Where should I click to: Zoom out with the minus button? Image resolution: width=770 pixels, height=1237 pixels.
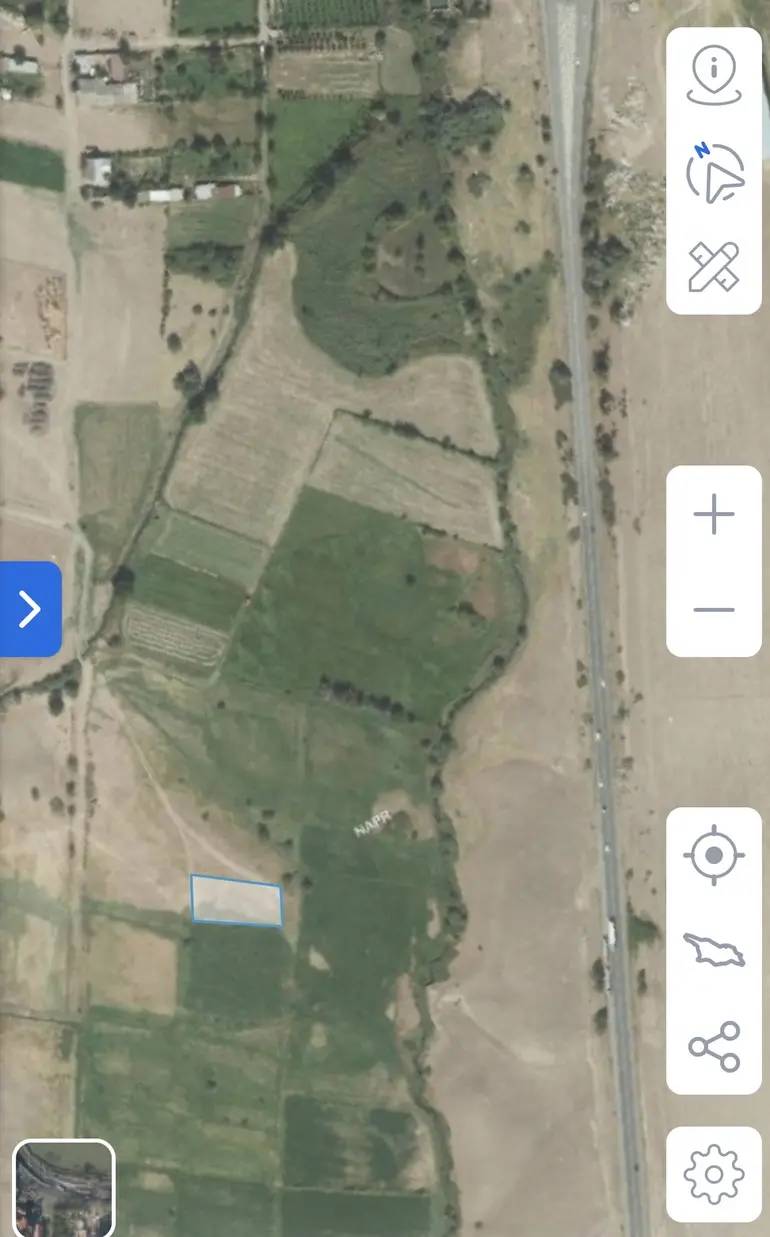click(x=714, y=609)
